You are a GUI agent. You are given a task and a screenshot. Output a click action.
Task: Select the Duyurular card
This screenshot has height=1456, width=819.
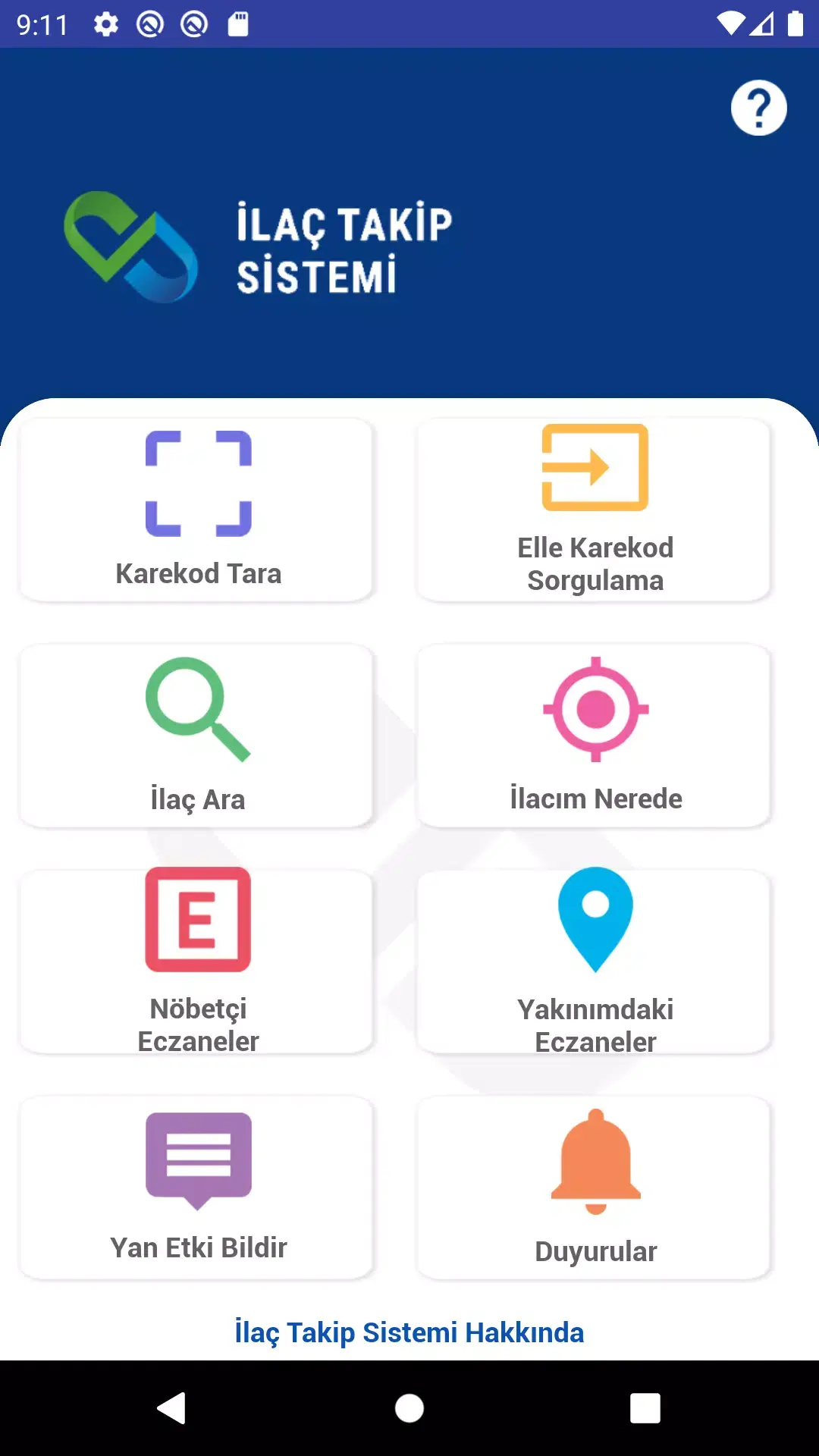coord(595,1189)
